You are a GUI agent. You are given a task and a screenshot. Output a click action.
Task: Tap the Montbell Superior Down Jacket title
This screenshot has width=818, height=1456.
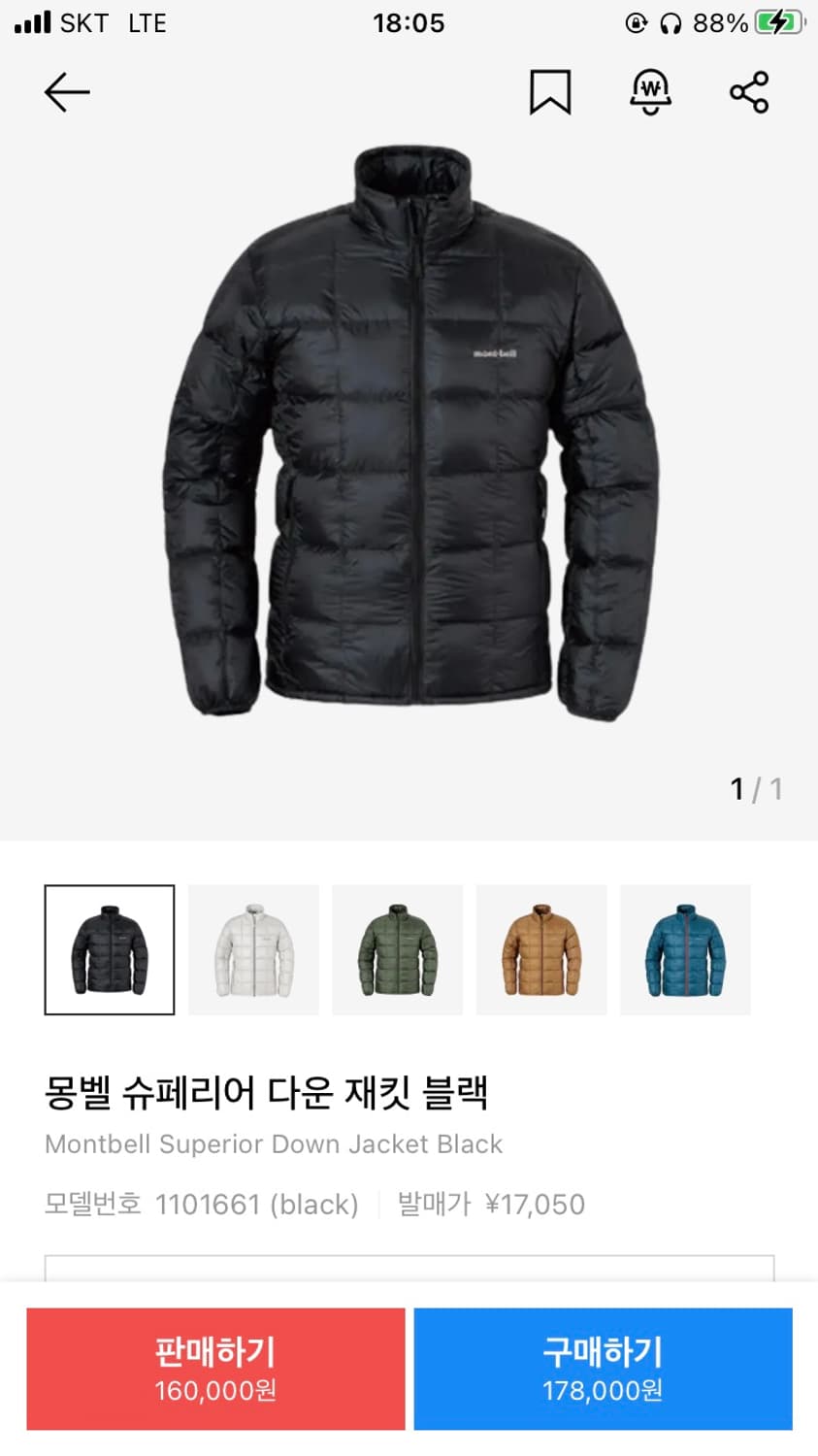tap(274, 1143)
